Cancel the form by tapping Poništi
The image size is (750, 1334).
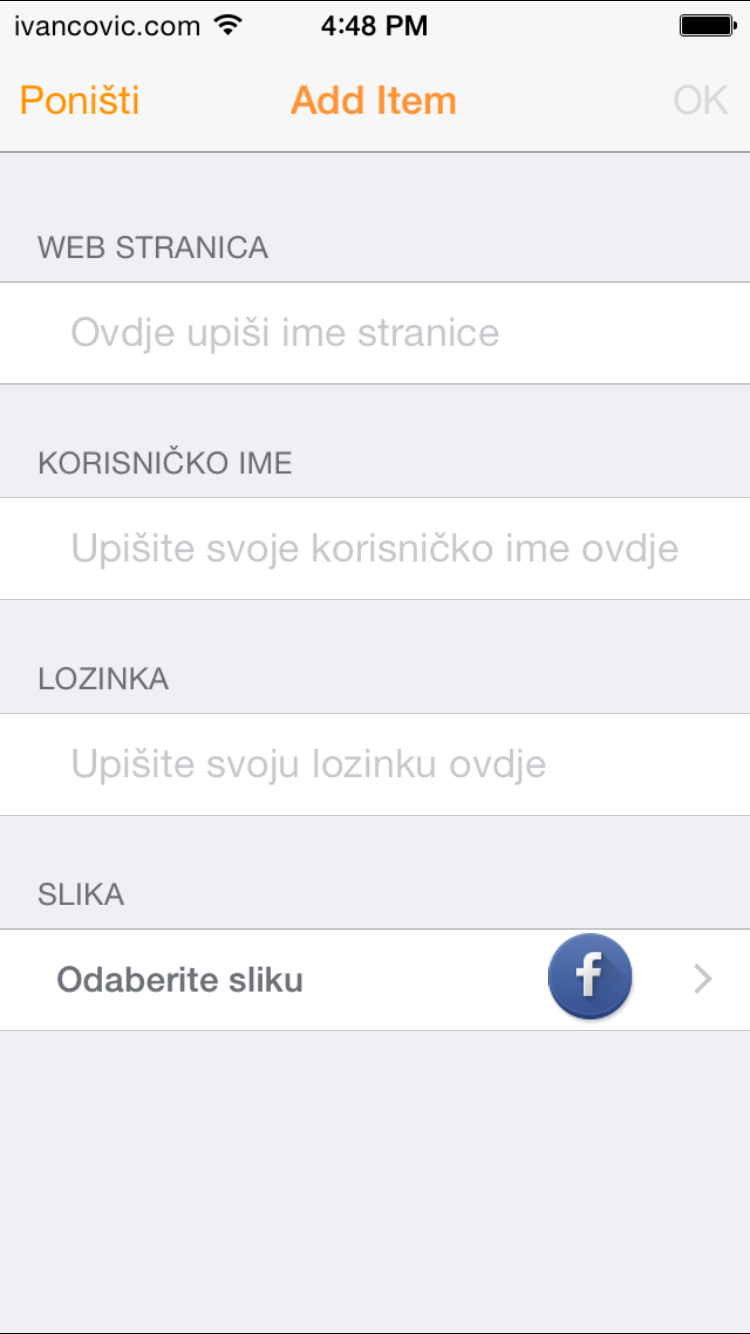(78, 99)
